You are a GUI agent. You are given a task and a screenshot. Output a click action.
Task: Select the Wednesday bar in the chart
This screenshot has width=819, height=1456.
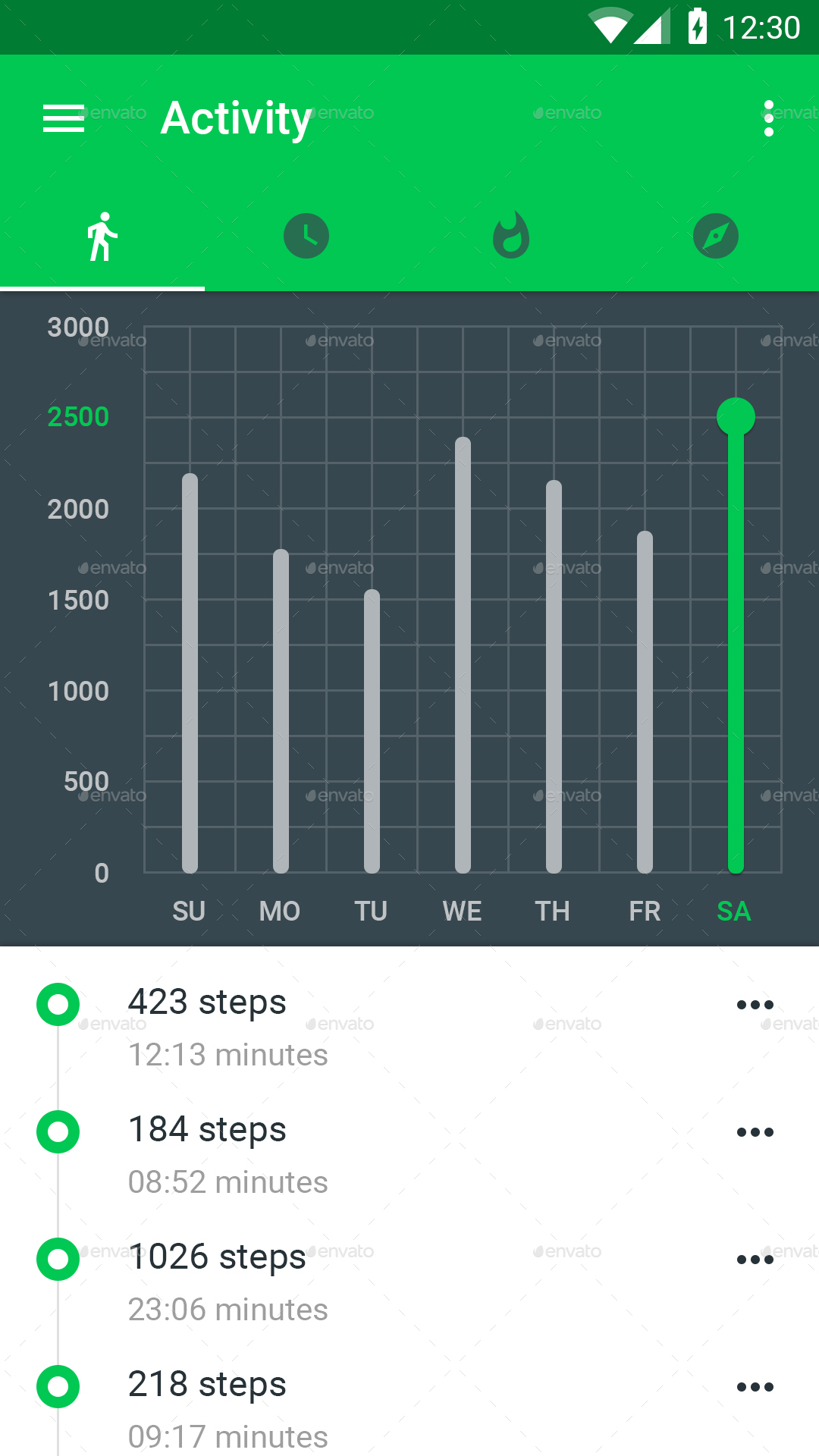click(x=463, y=655)
